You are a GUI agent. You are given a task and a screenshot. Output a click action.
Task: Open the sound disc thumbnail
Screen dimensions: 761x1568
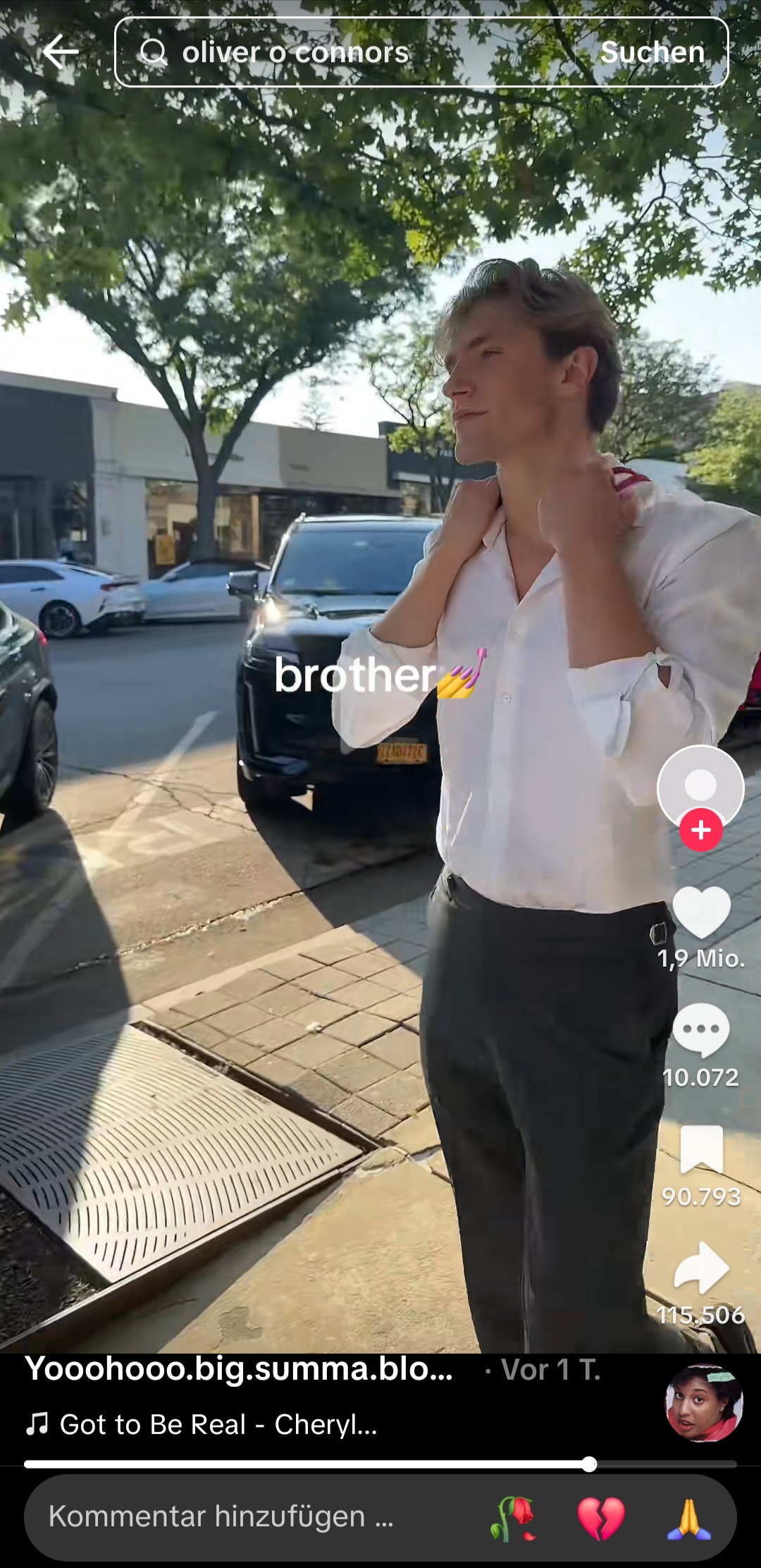tap(704, 1403)
